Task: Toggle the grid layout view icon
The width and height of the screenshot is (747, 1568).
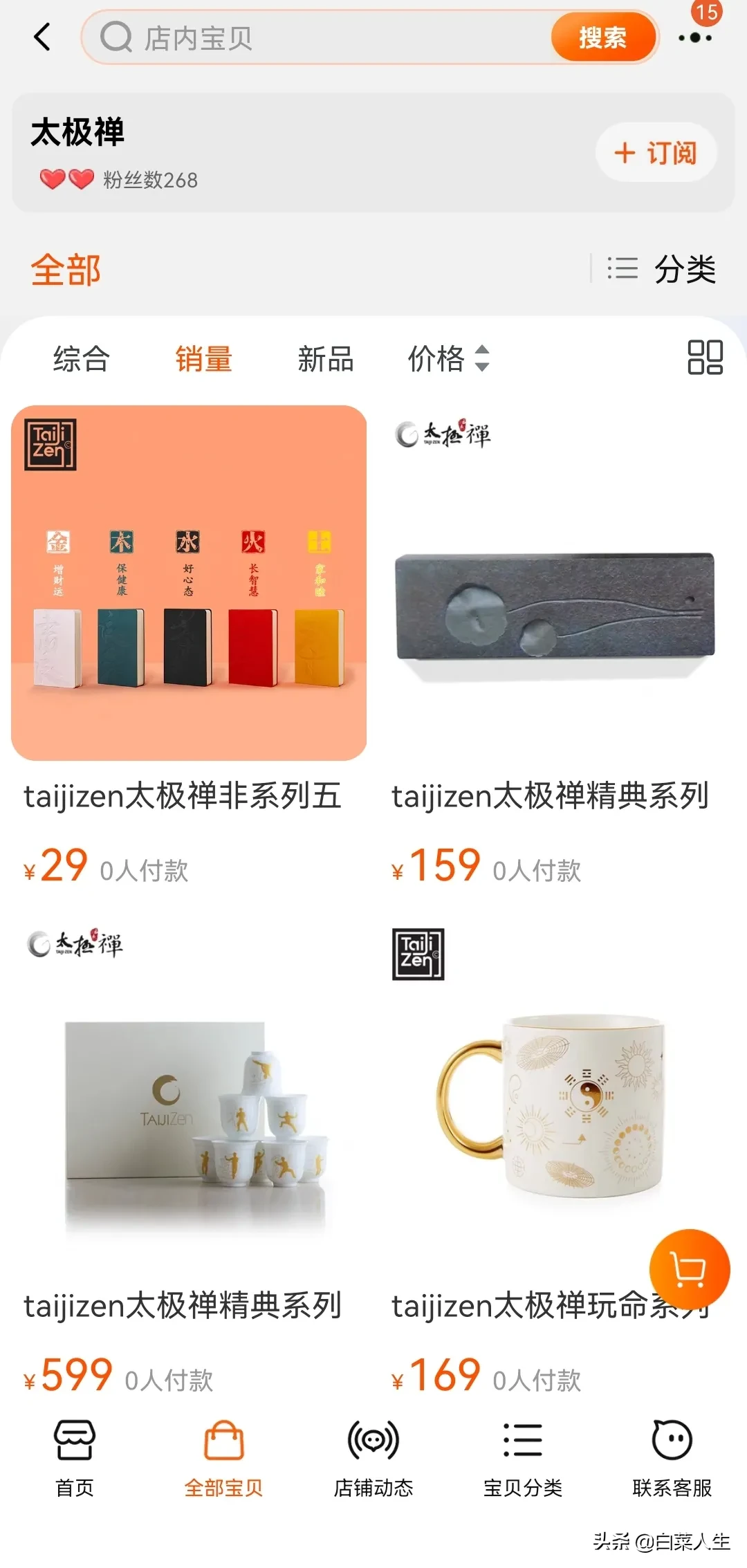Action: [705, 358]
